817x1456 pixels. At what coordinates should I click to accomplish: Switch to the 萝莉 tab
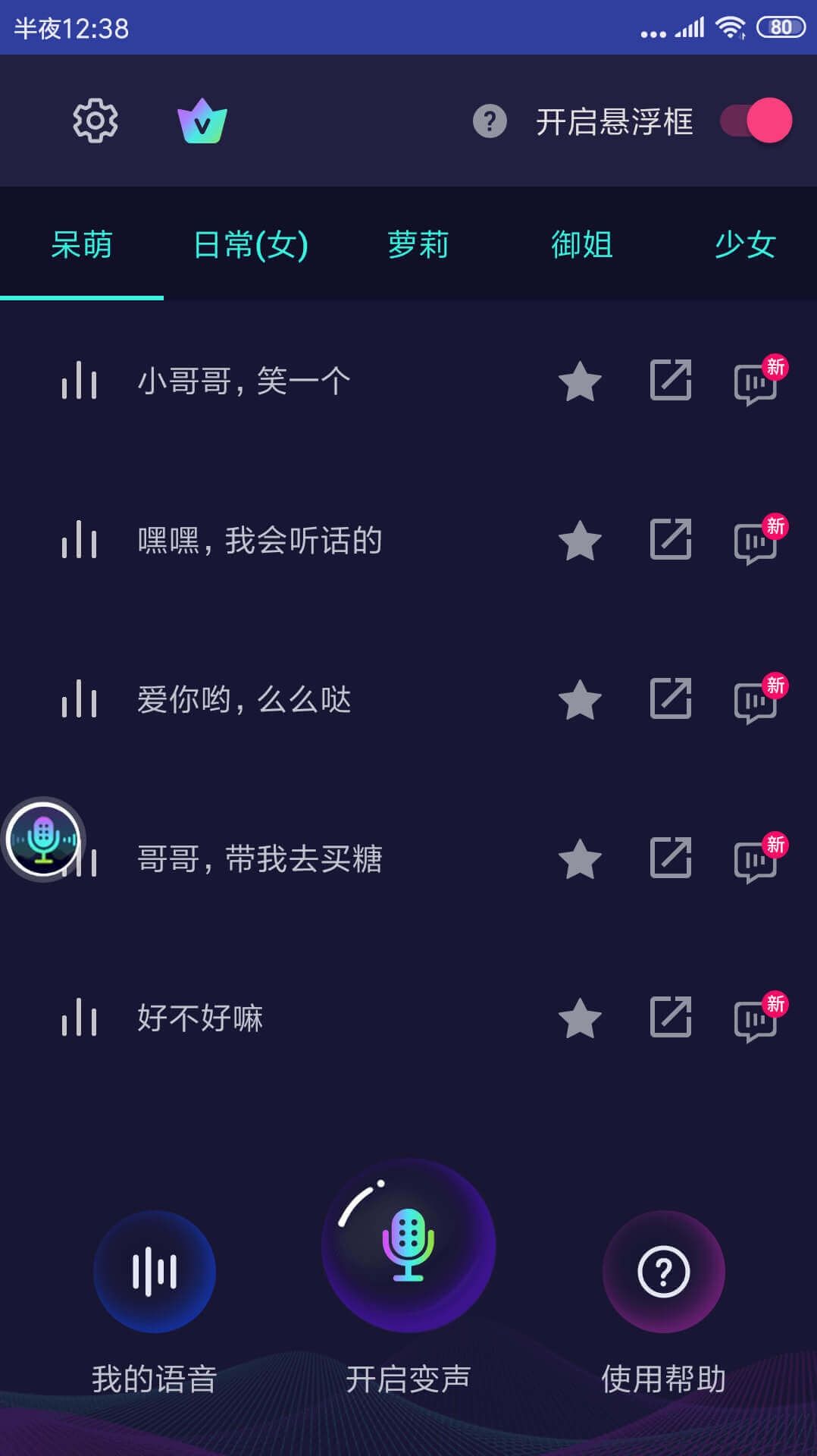(x=418, y=245)
